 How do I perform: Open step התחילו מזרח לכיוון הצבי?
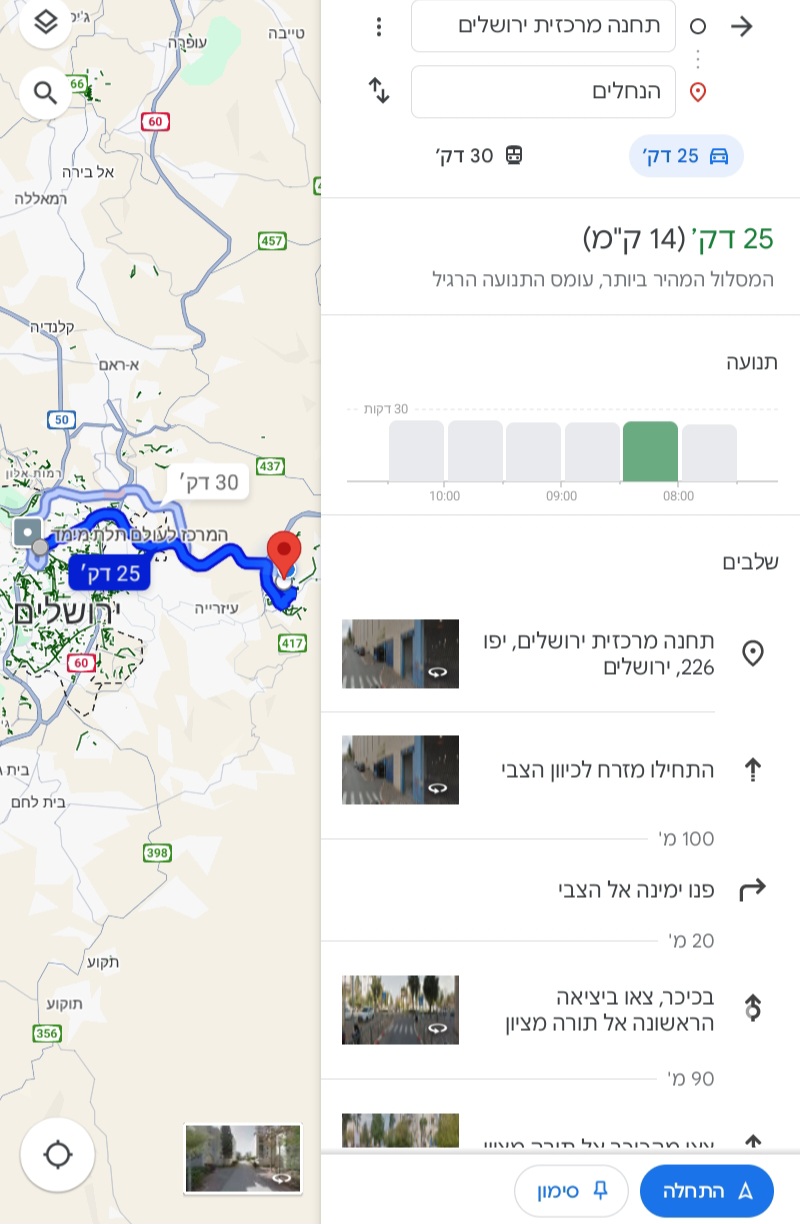coord(607,770)
